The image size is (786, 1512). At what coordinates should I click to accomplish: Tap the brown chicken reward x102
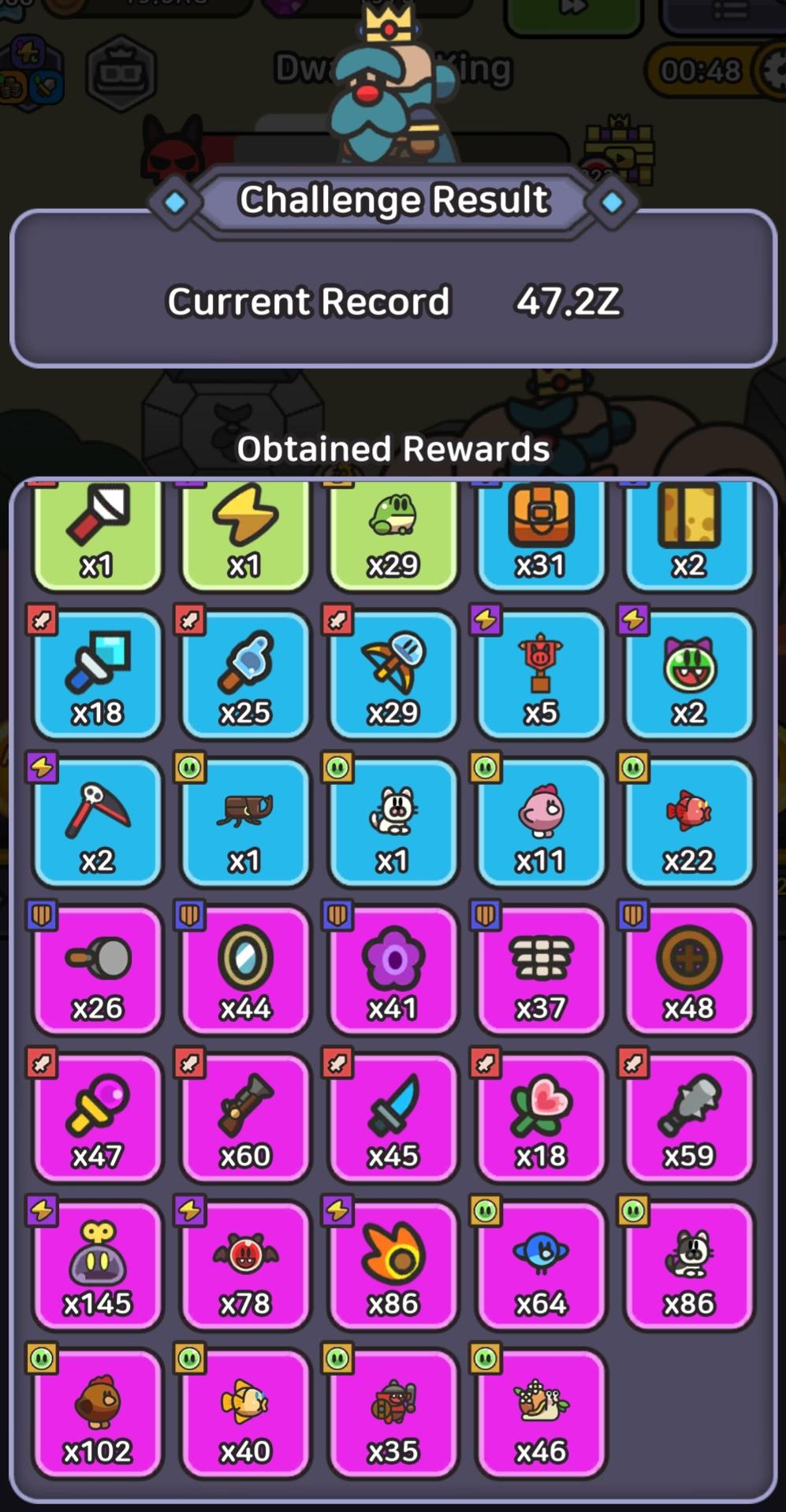pos(97,1411)
